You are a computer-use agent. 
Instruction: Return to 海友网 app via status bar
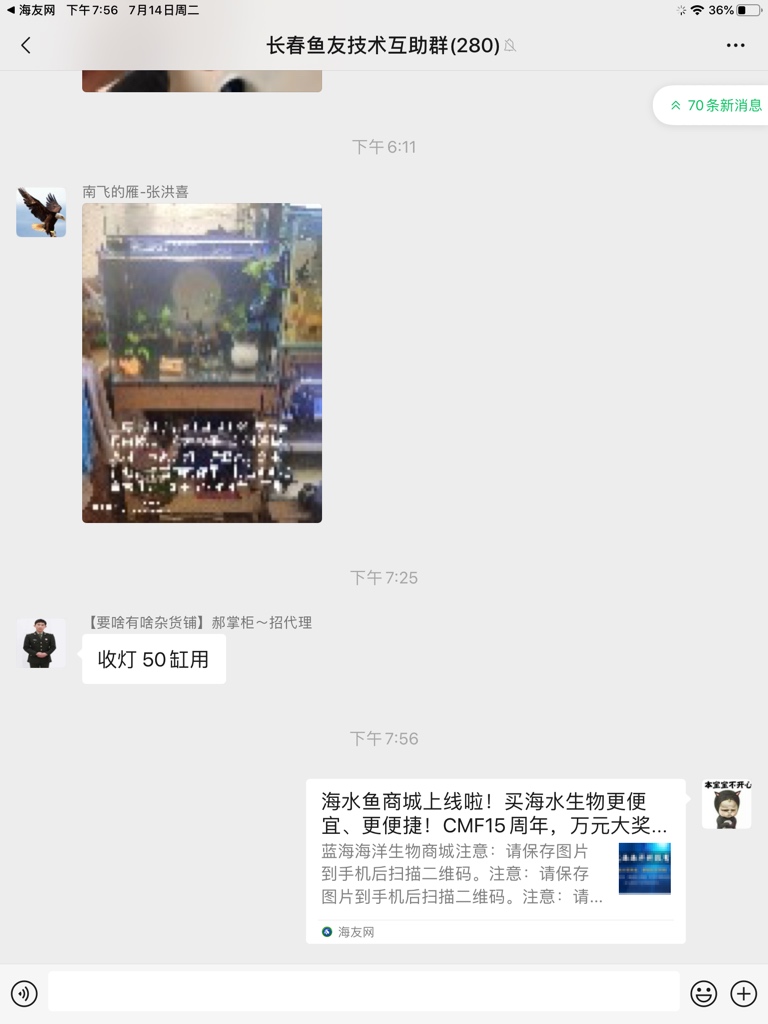[x=30, y=10]
